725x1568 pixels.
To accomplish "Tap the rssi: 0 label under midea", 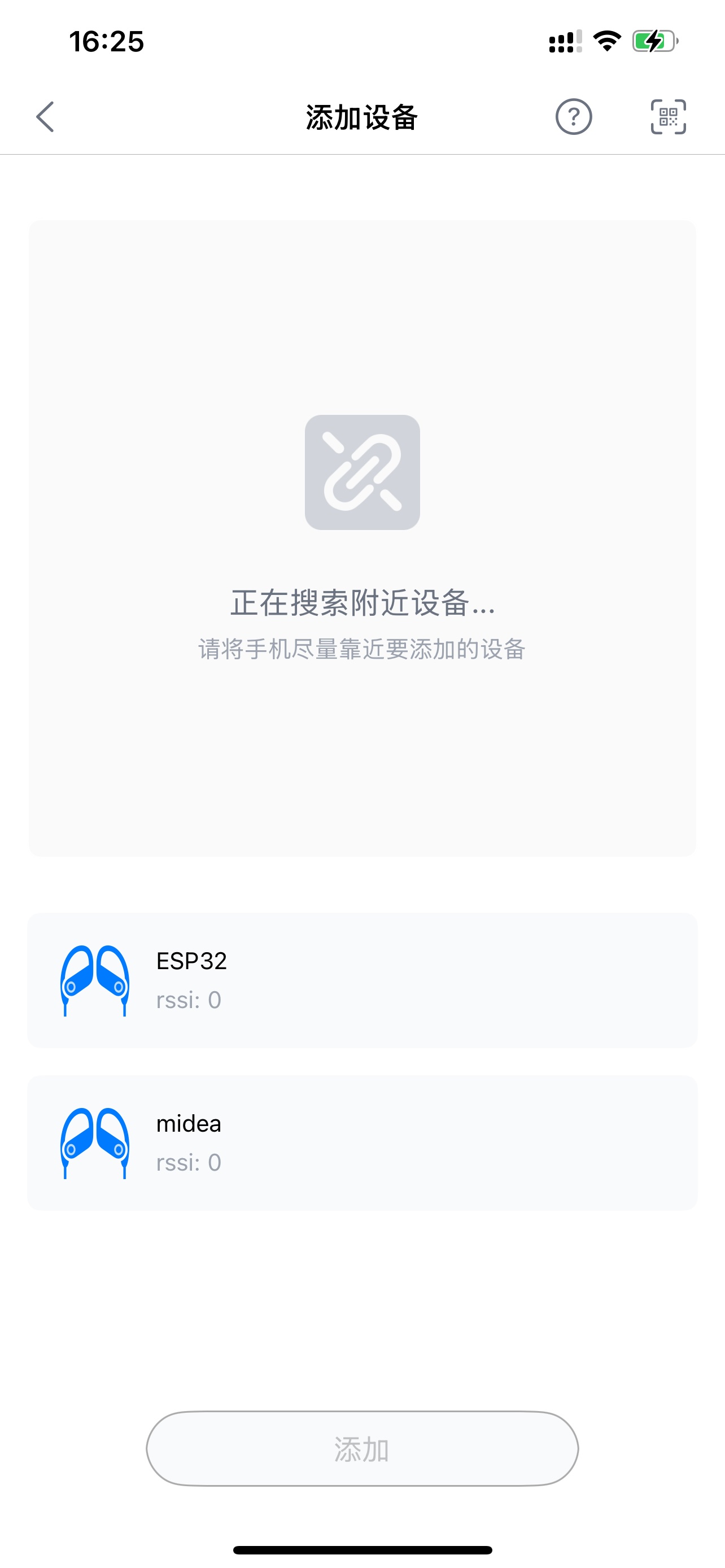I will click(189, 1163).
